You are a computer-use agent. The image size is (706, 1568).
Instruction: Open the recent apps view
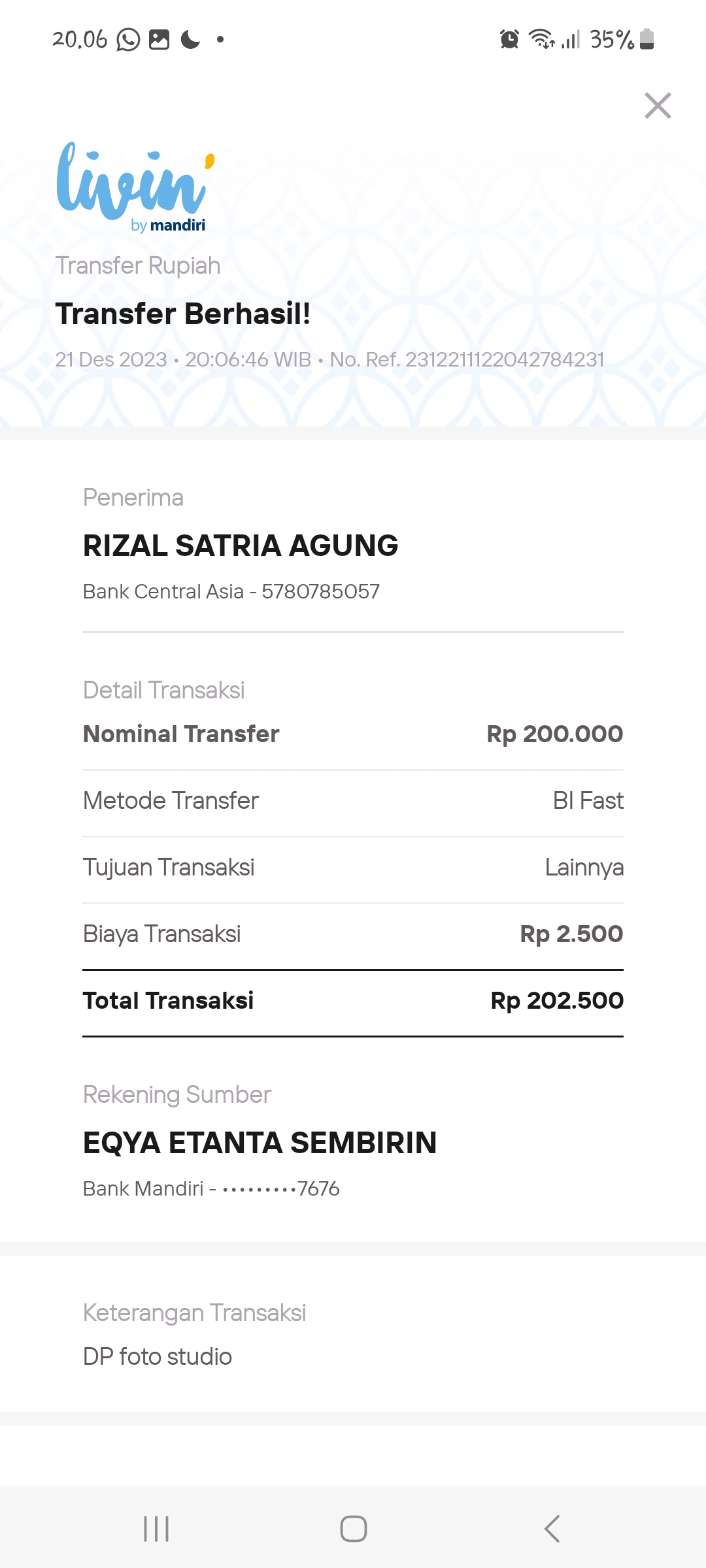156,1529
